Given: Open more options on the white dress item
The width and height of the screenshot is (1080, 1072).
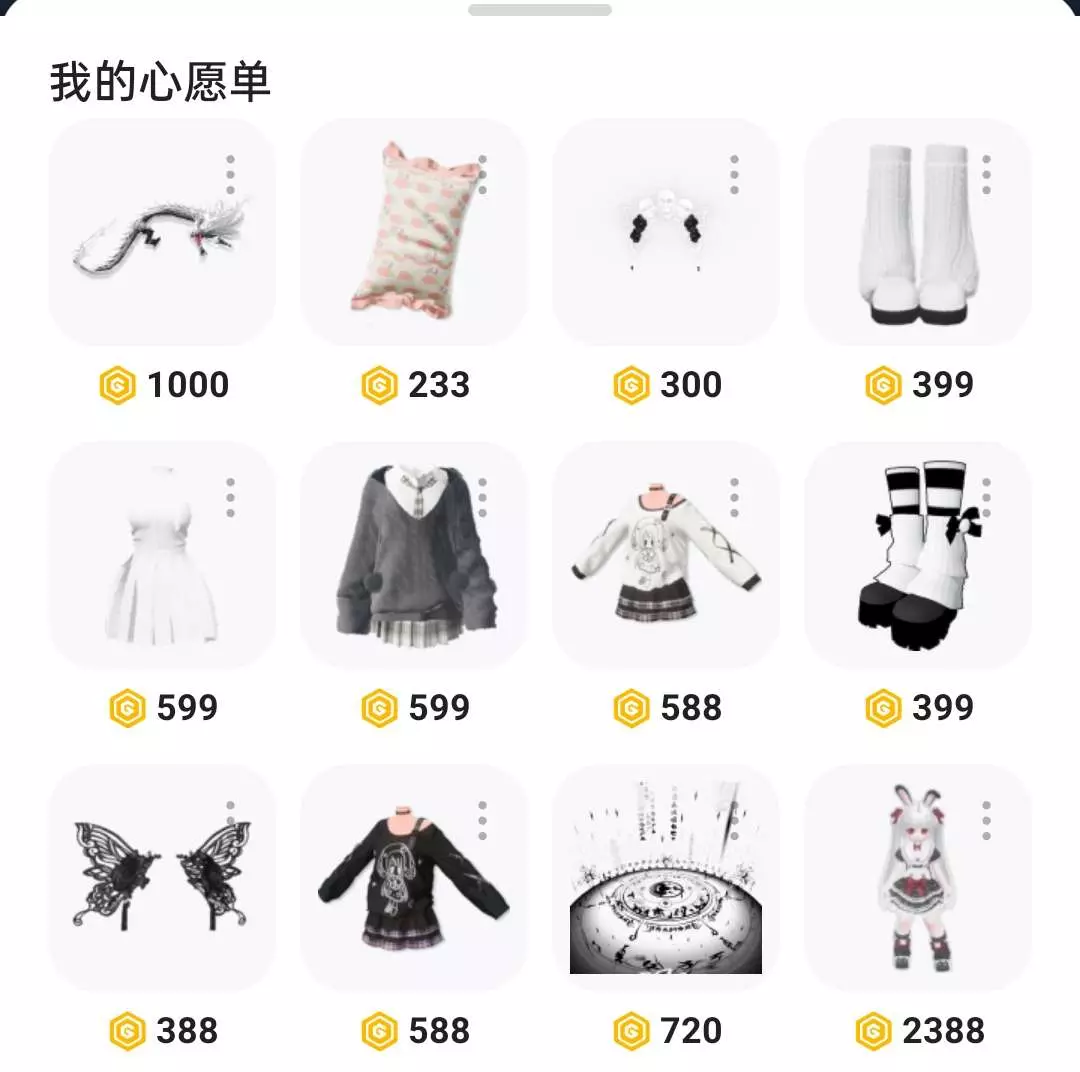Looking at the screenshot, I should point(231,498).
